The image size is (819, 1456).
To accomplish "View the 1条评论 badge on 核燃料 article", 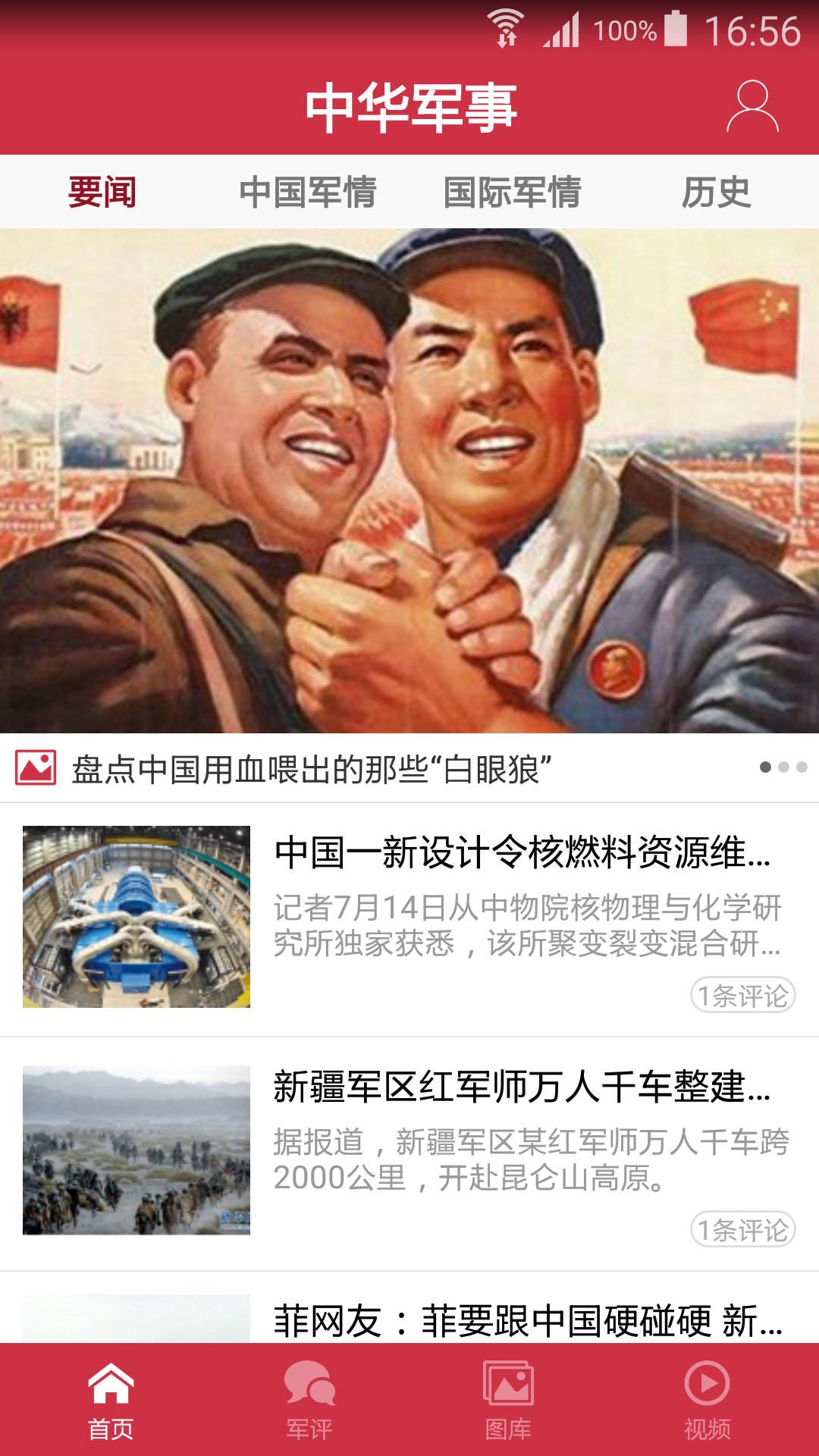I will 742,996.
